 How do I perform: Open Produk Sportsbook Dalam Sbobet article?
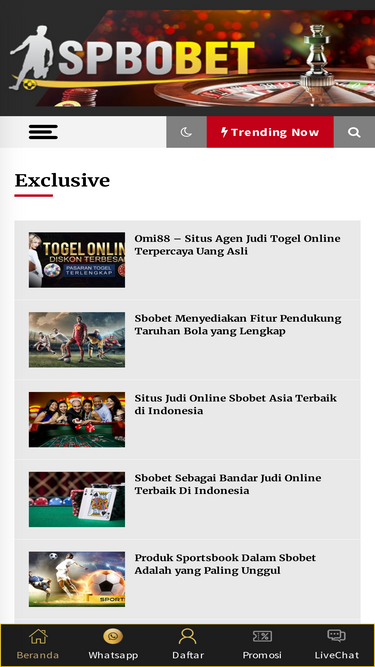click(225, 564)
